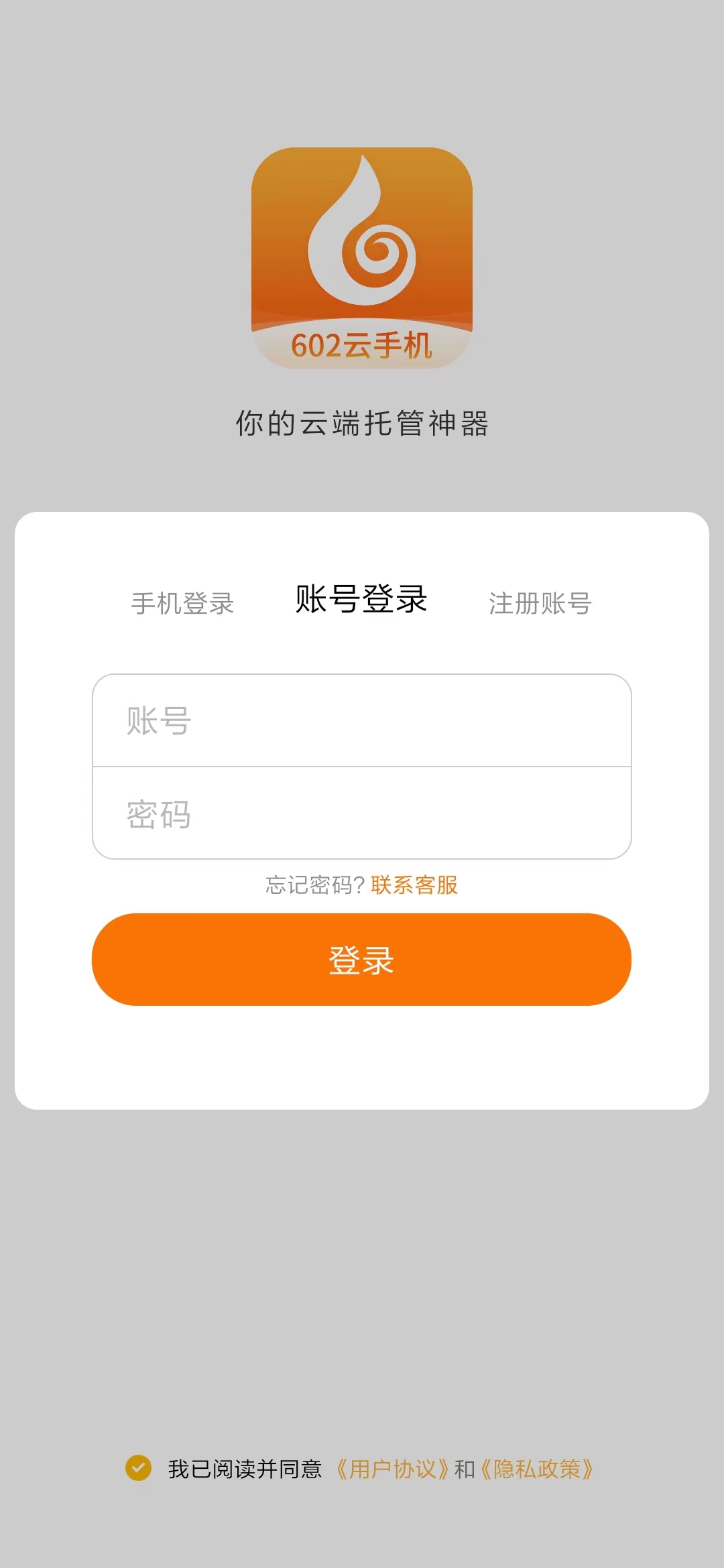View the 《隐私政策》 link
The width and height of the screenshot is (724, 1568).
pos(537,1469)
